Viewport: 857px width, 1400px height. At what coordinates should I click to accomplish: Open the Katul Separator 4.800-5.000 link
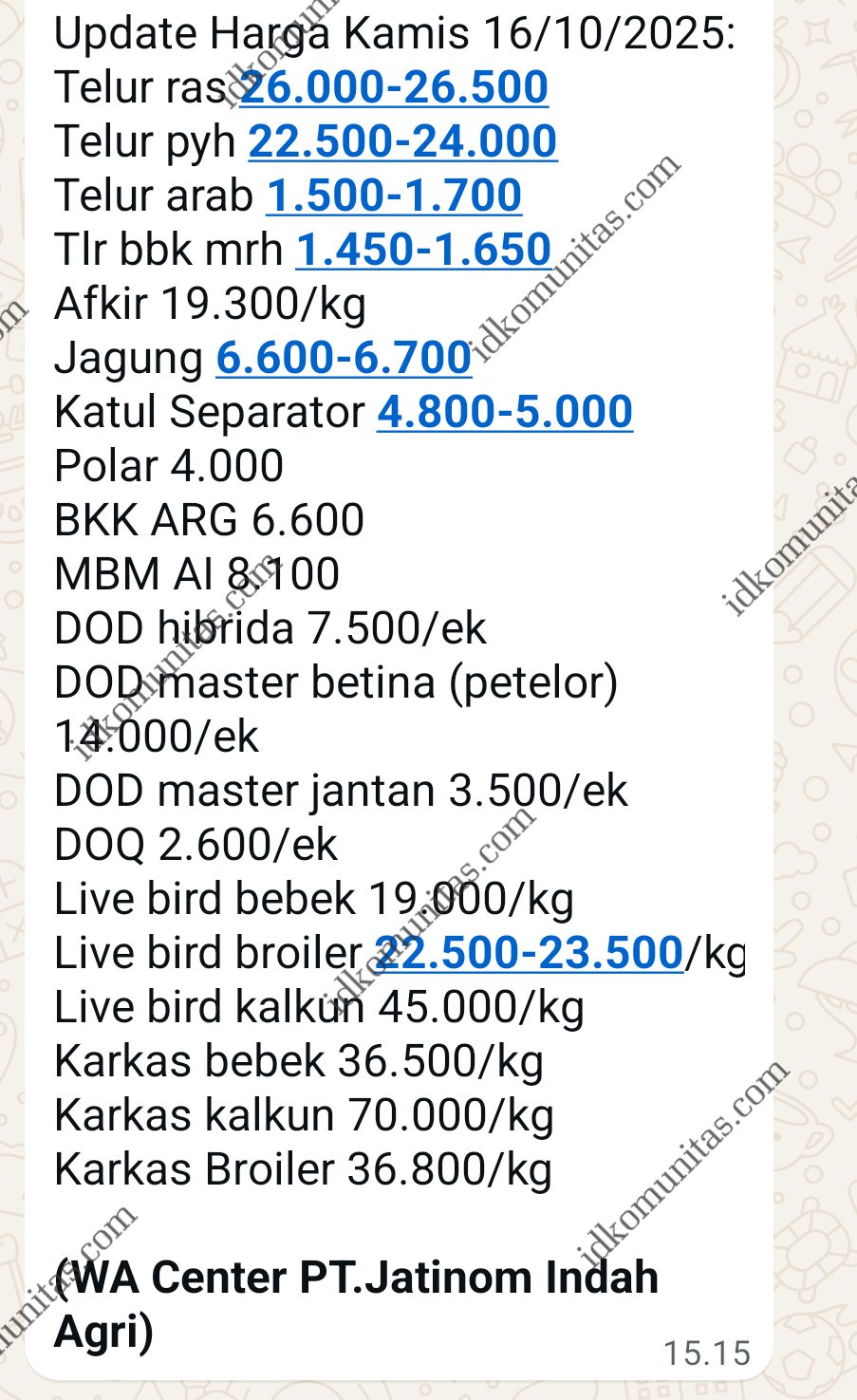coord(505,412)
